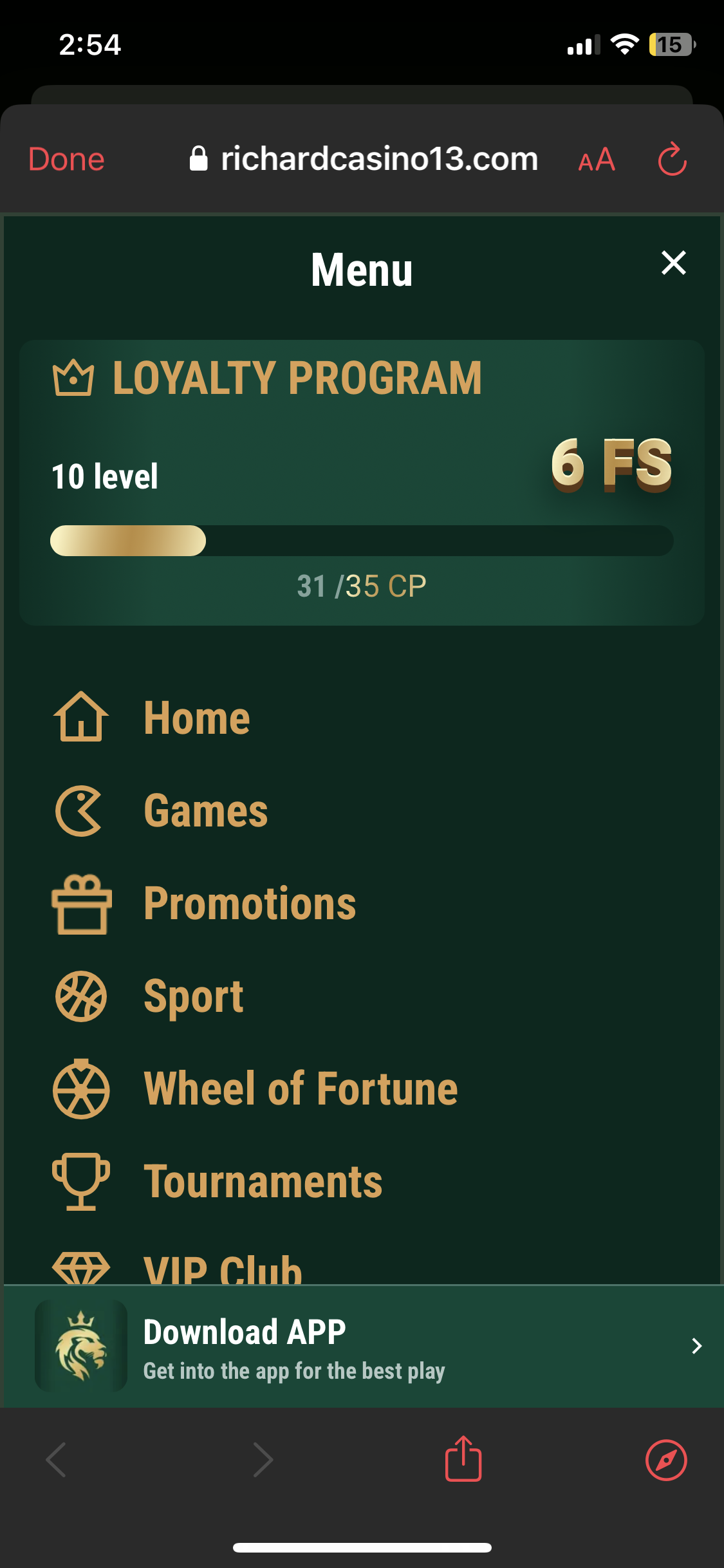Image resolution: width=724 pixels, height=1568 pixels.
Task: Reload the page
Action: [x=673, y=158]
